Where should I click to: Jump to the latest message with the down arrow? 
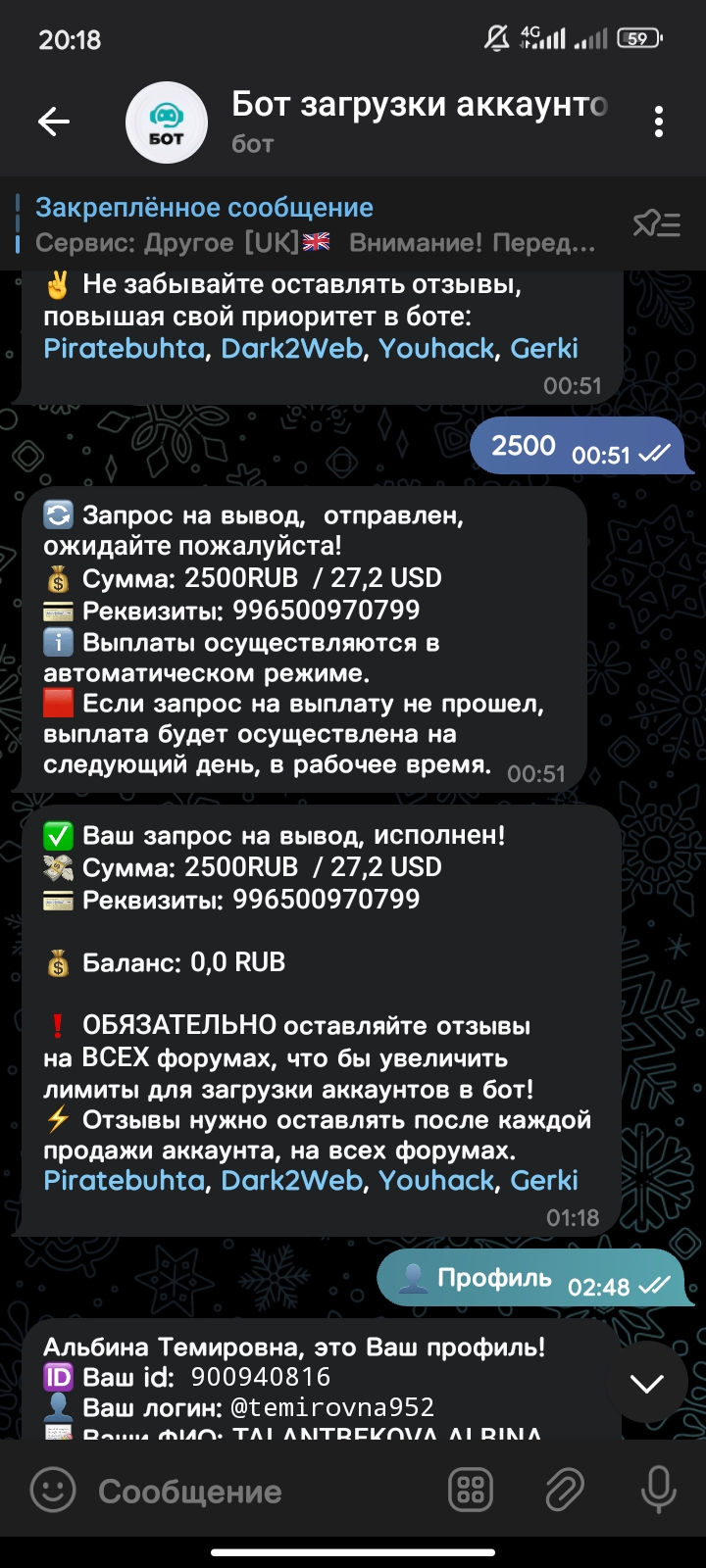coord(646,1383)
